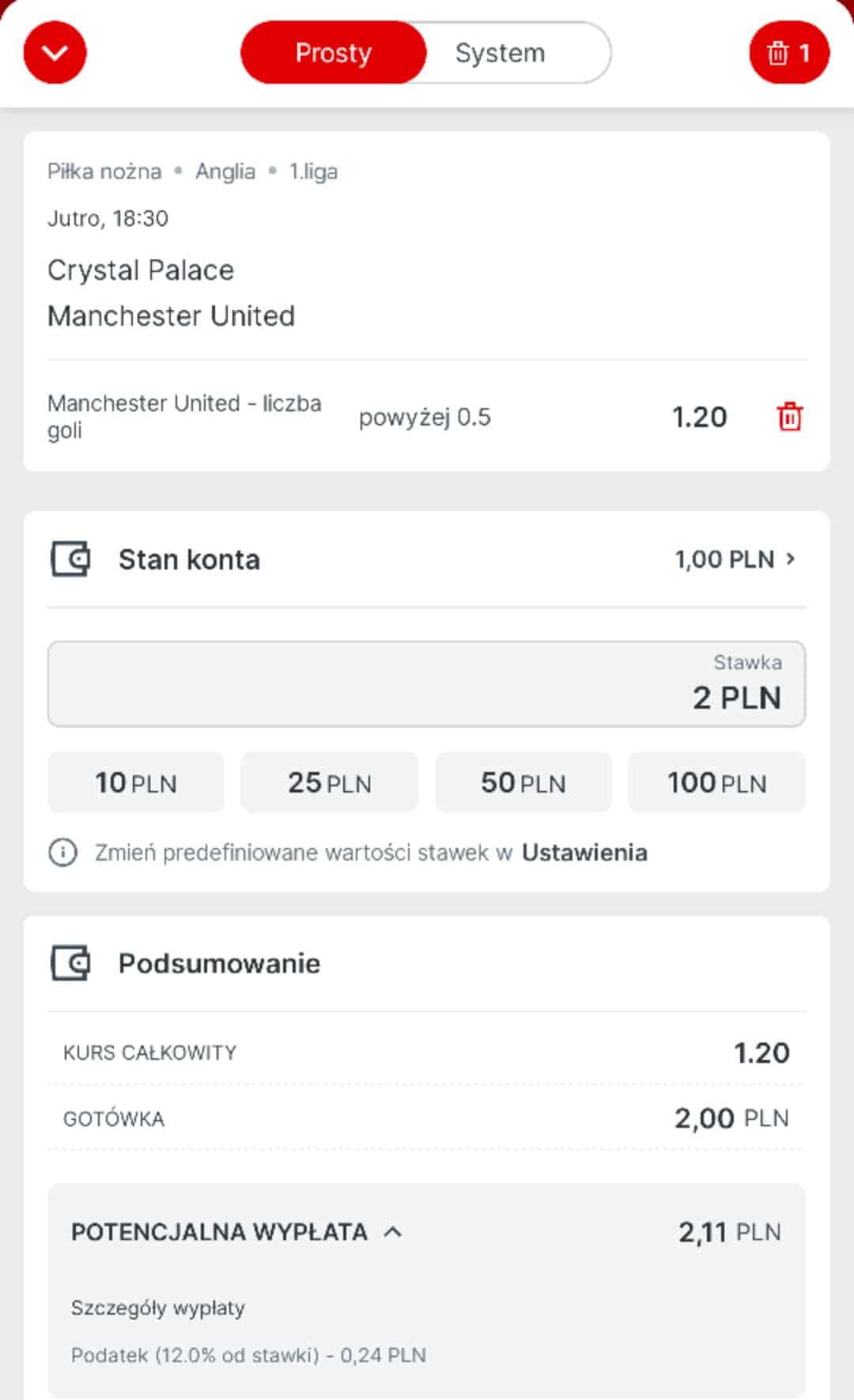This screenshot has width=854, height=1400.
Task: Click the Crystal Palace match entry
Action: (x=172, y=293)
